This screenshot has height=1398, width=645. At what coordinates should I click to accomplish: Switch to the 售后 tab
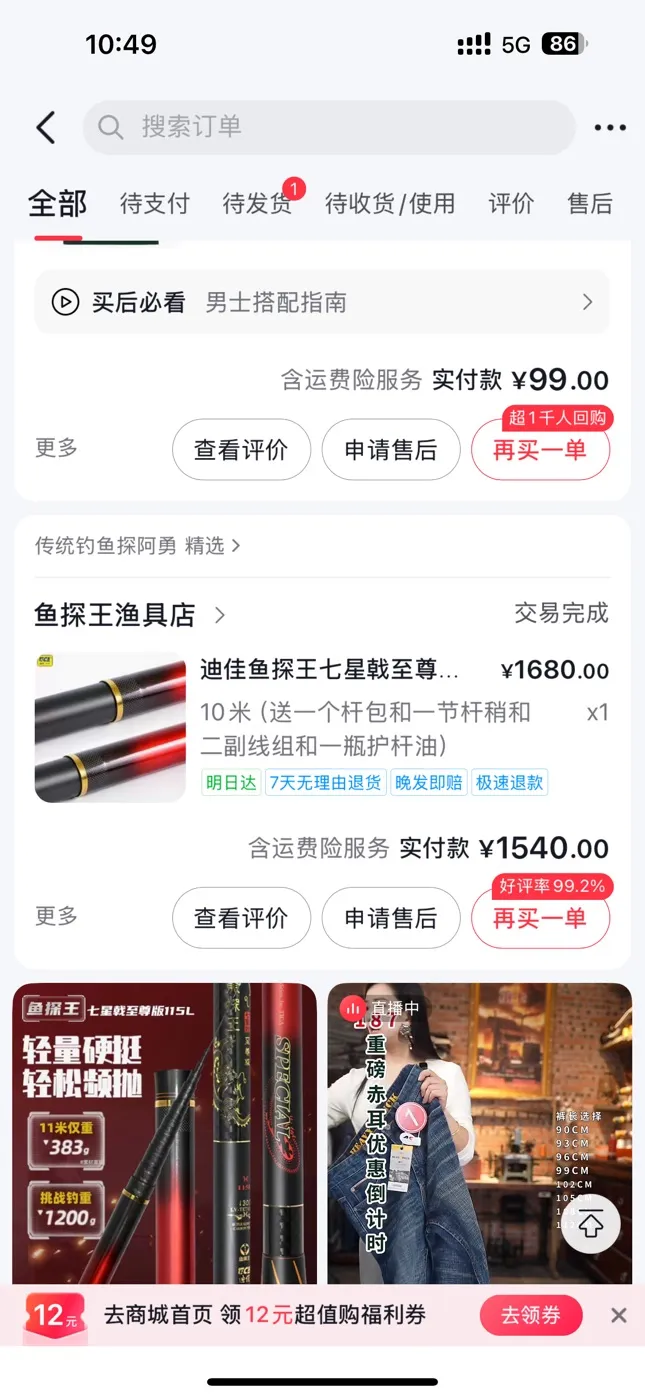coord(589,204)
